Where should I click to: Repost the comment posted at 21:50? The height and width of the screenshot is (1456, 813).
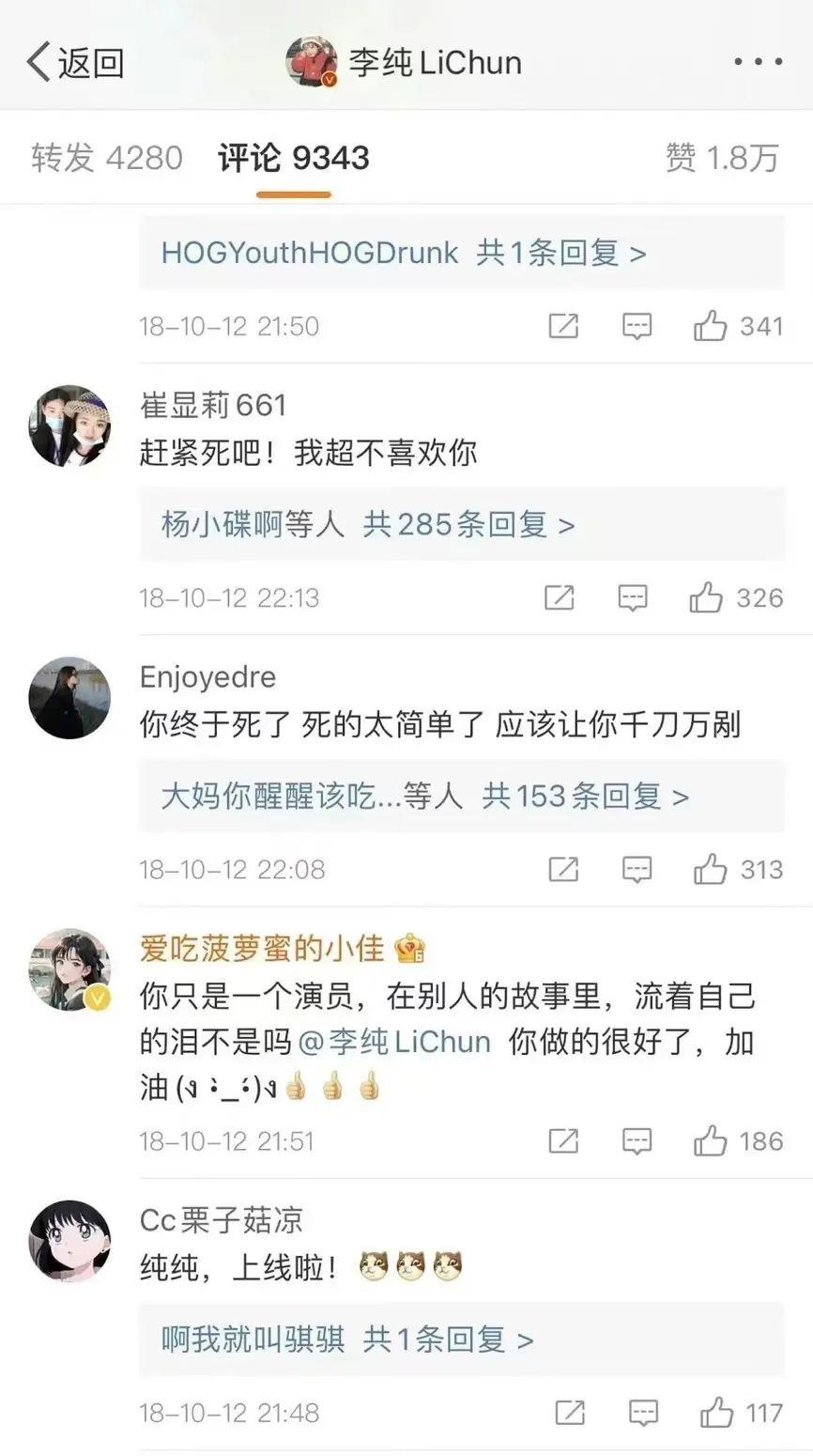pos(563,326)
